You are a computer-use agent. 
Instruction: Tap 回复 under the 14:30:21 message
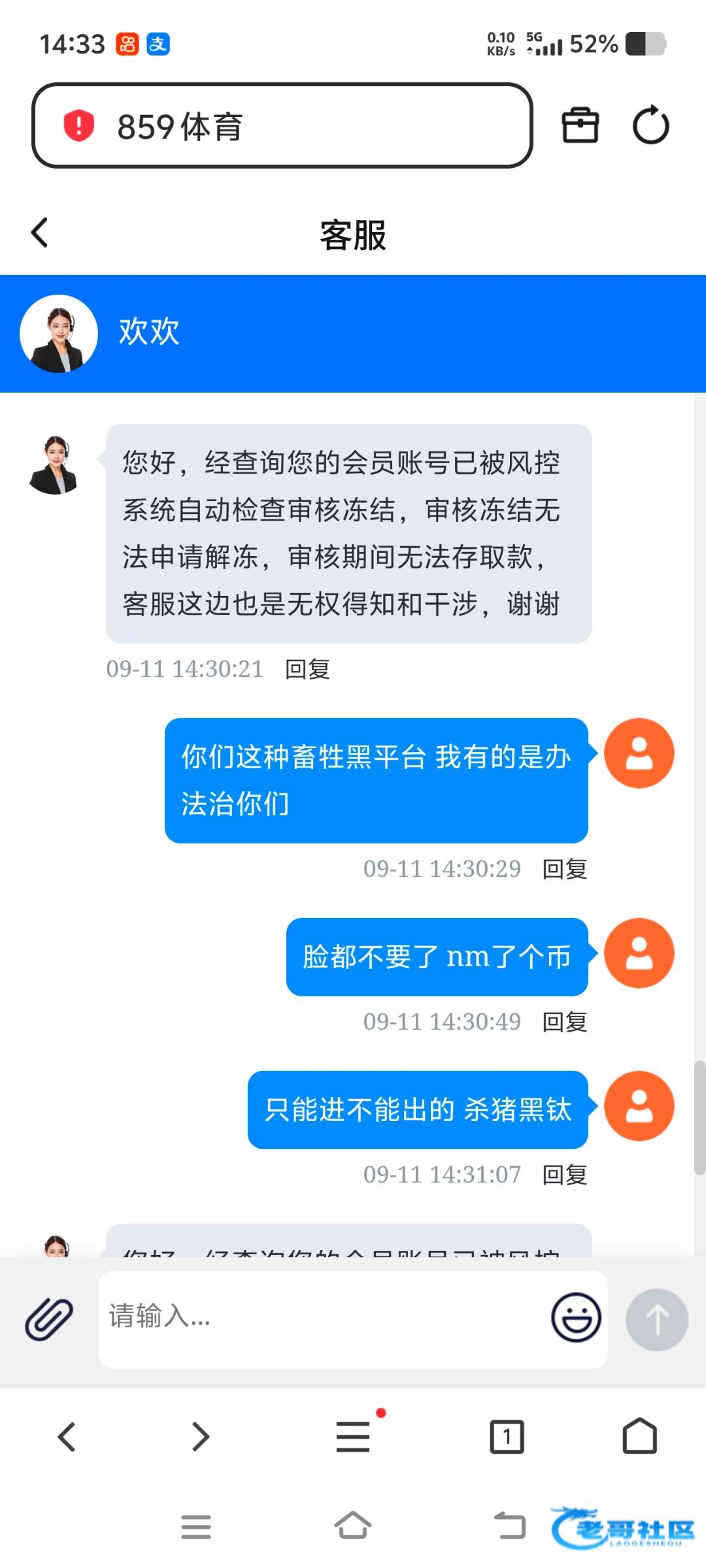(x=307, y=669)
